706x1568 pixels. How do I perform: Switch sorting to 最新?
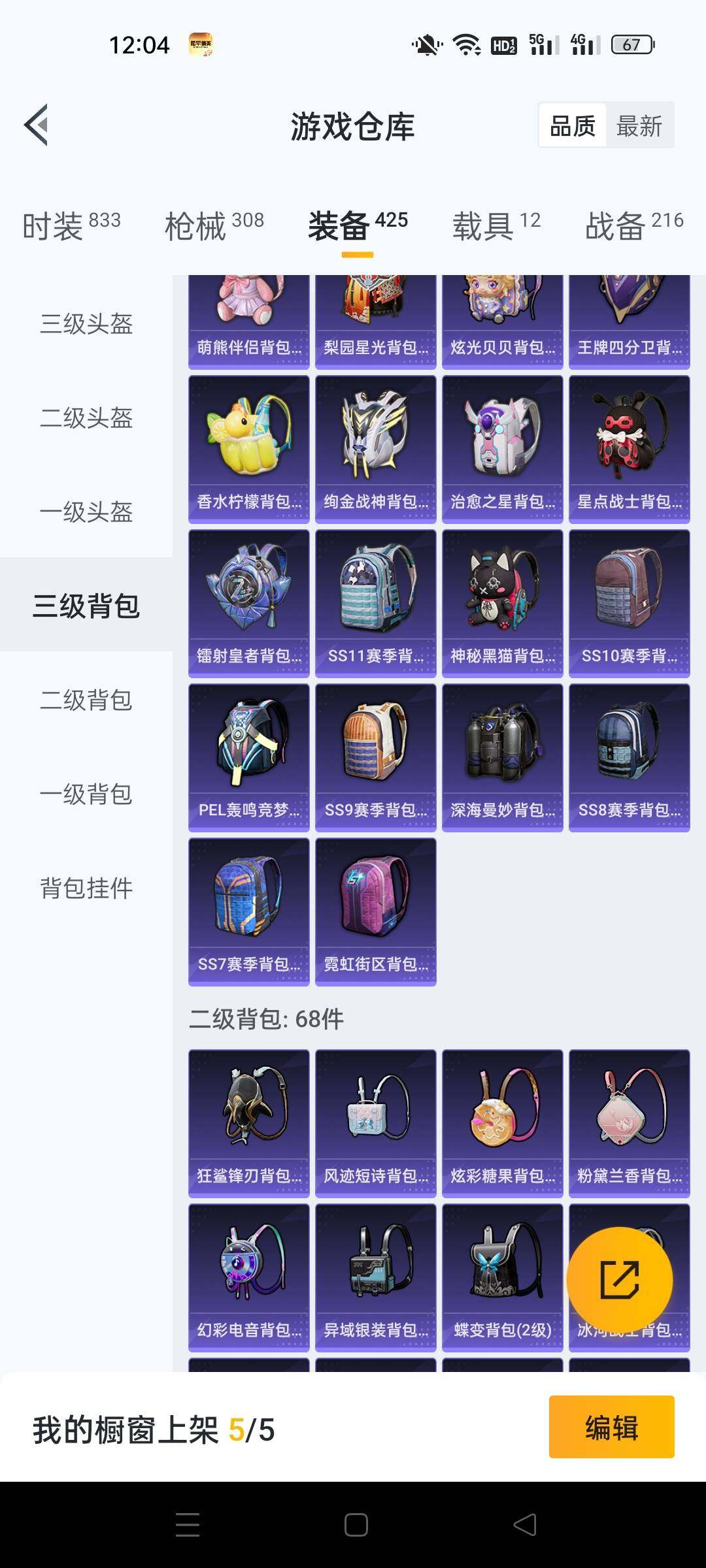[639, 124]
